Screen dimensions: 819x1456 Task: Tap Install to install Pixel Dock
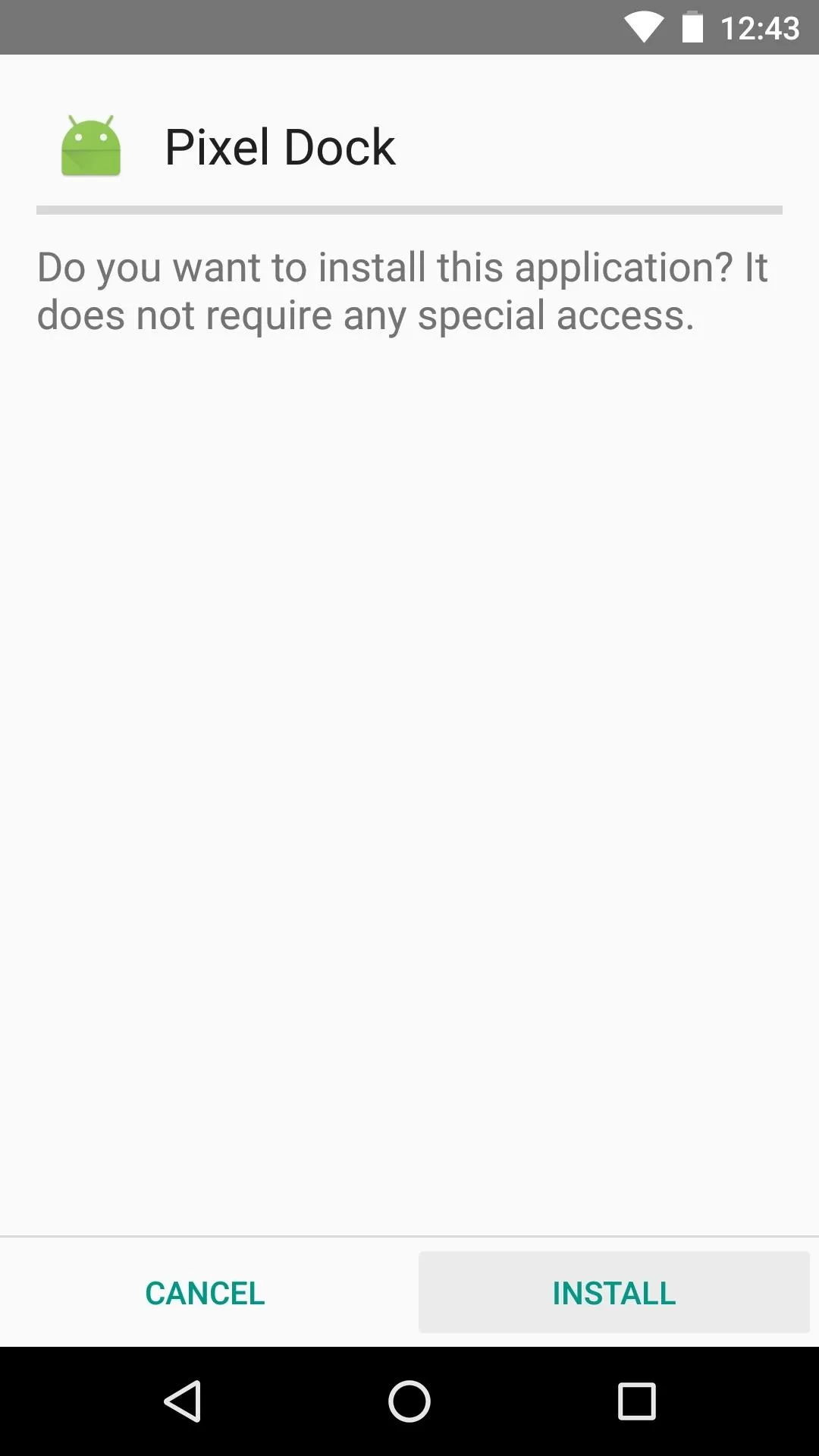(614, 1292)
